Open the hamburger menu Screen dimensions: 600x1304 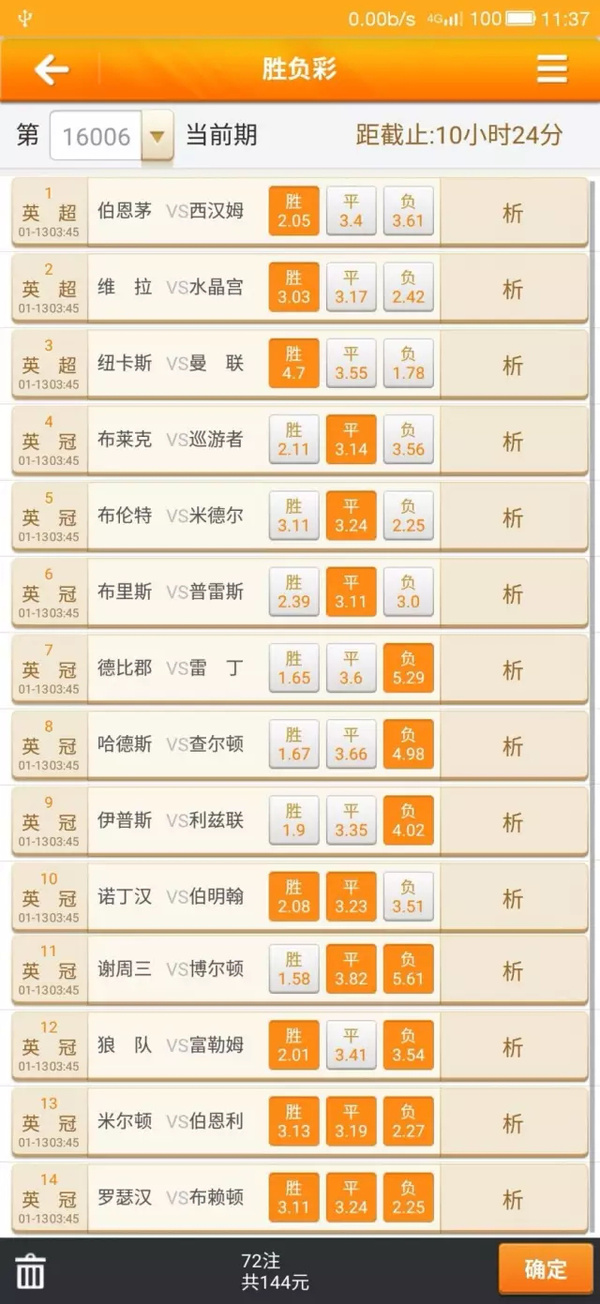552,69
